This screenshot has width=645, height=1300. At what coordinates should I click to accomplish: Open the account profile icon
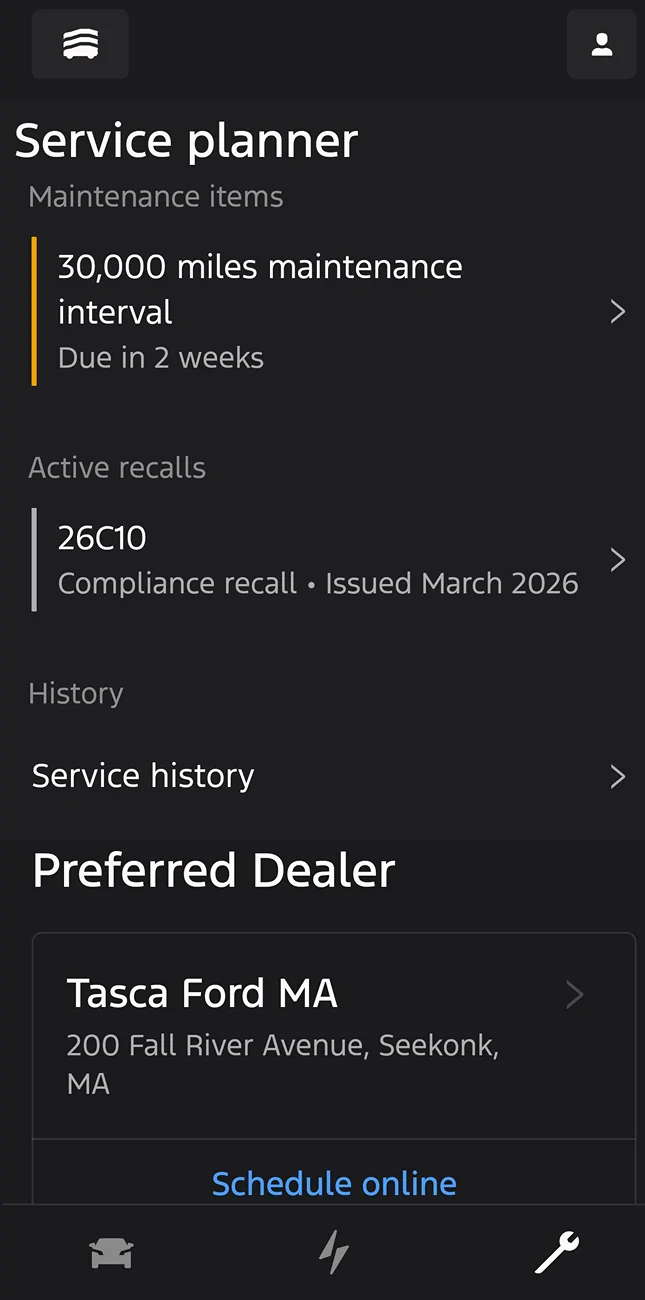[601, 44]
